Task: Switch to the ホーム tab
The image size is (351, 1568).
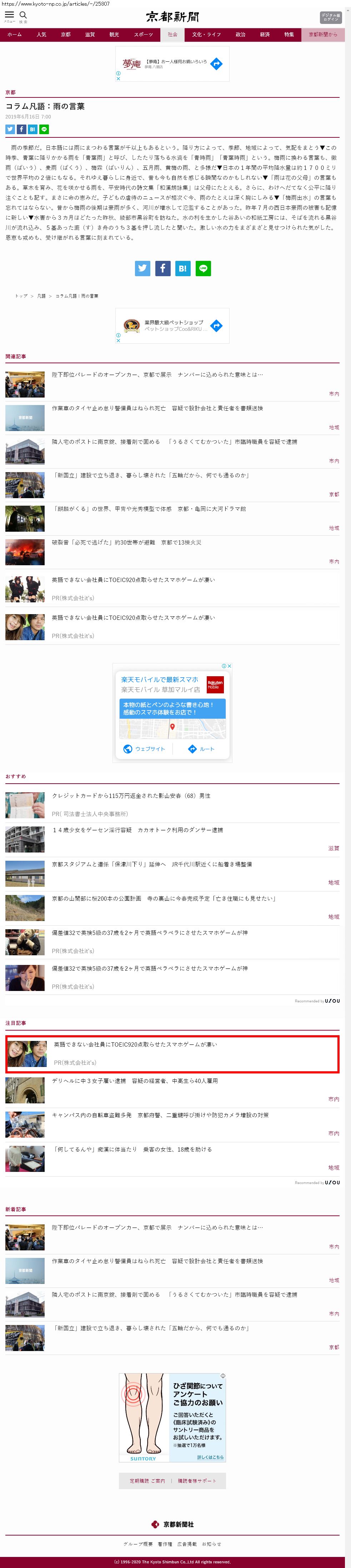Action: [x=15, y=35]
